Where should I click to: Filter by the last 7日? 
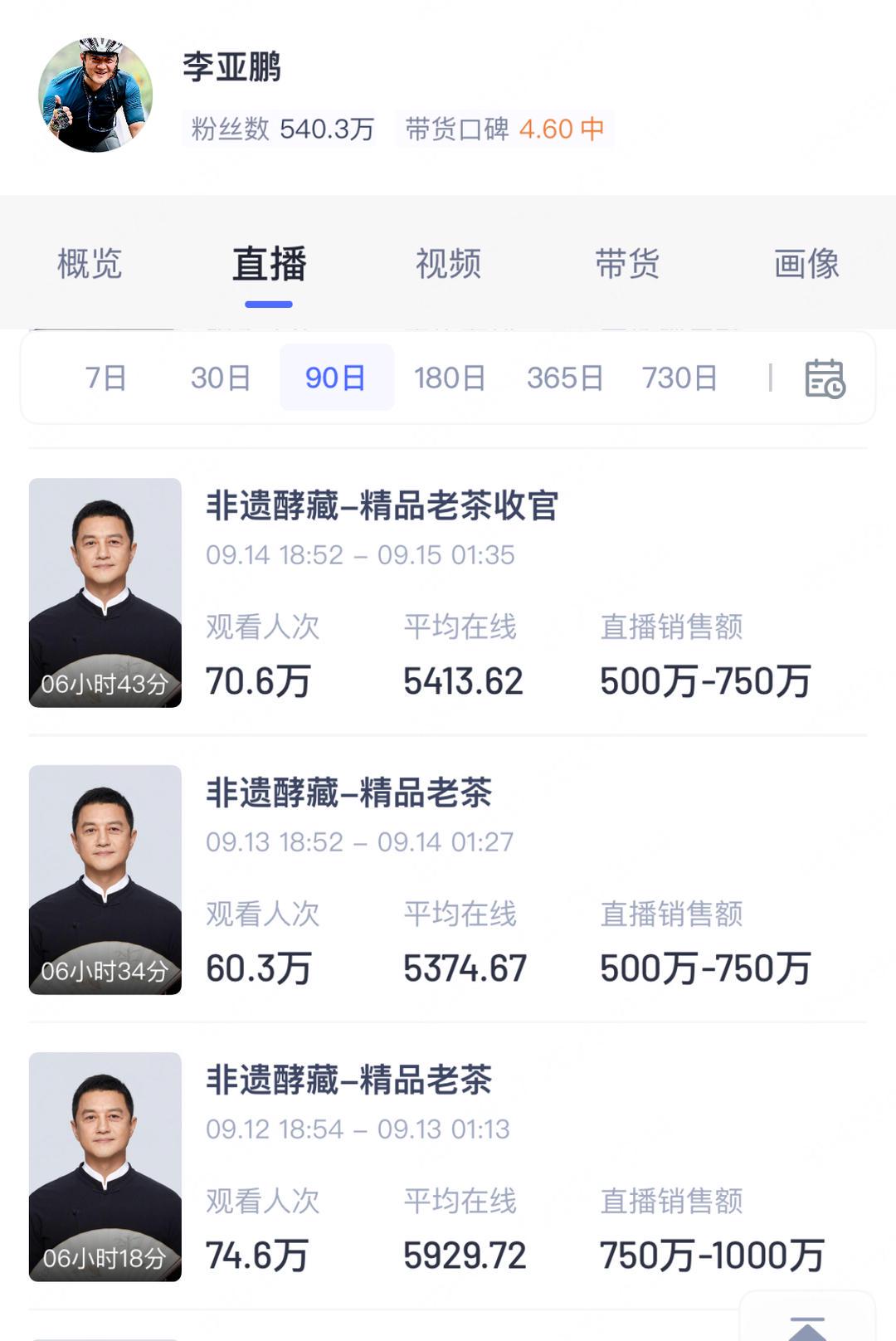[x=106, y=378]
